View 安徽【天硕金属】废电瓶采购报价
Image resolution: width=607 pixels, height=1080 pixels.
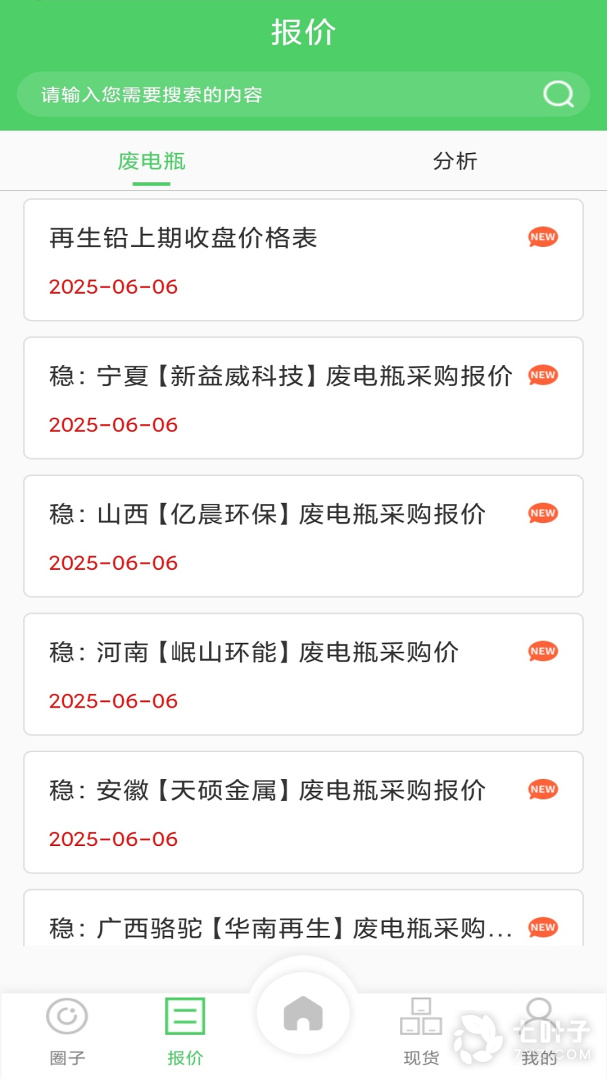pos(303,812)
